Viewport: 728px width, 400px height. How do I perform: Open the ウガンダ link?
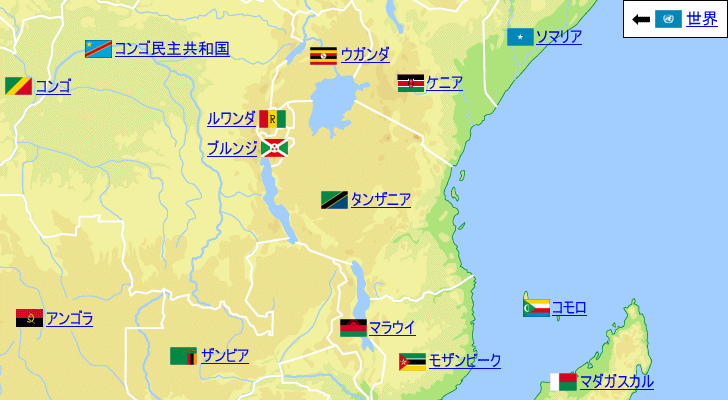[x=365, y=54]
